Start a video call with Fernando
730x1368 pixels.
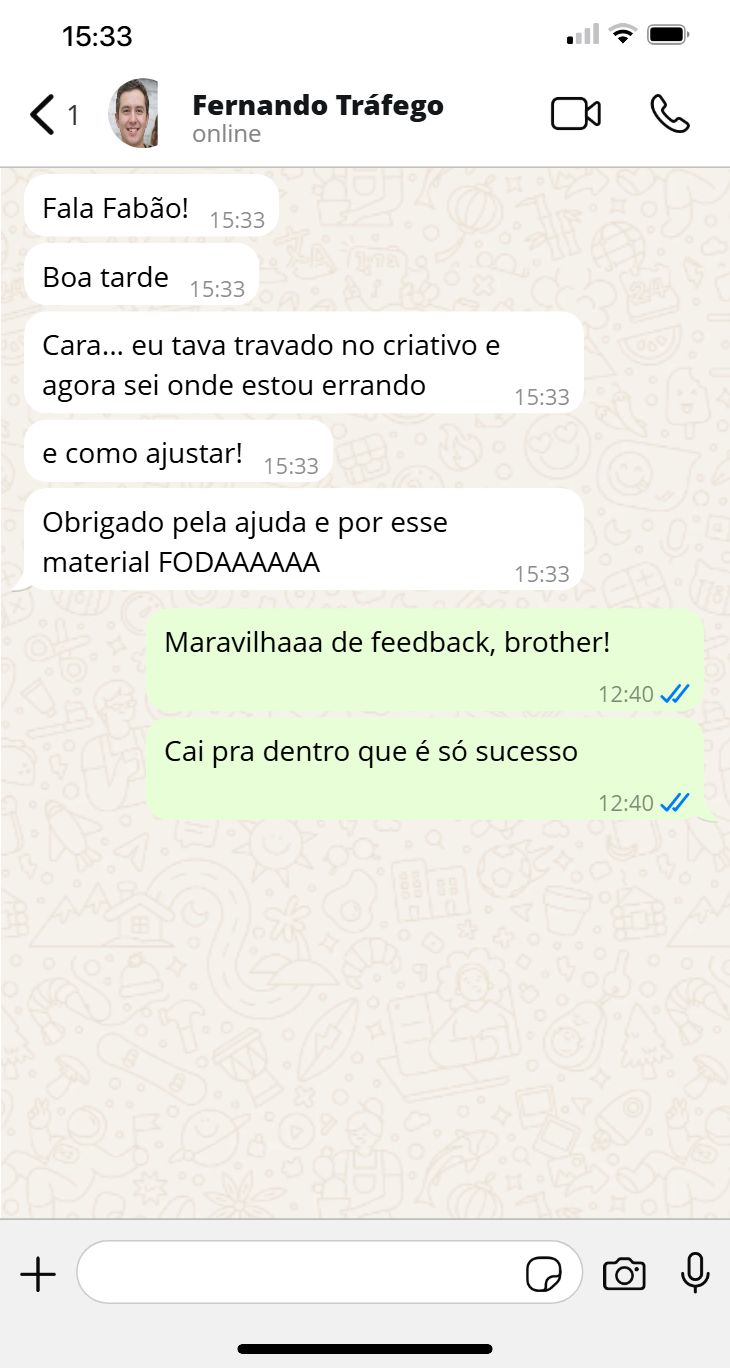[x=576, y=114]
